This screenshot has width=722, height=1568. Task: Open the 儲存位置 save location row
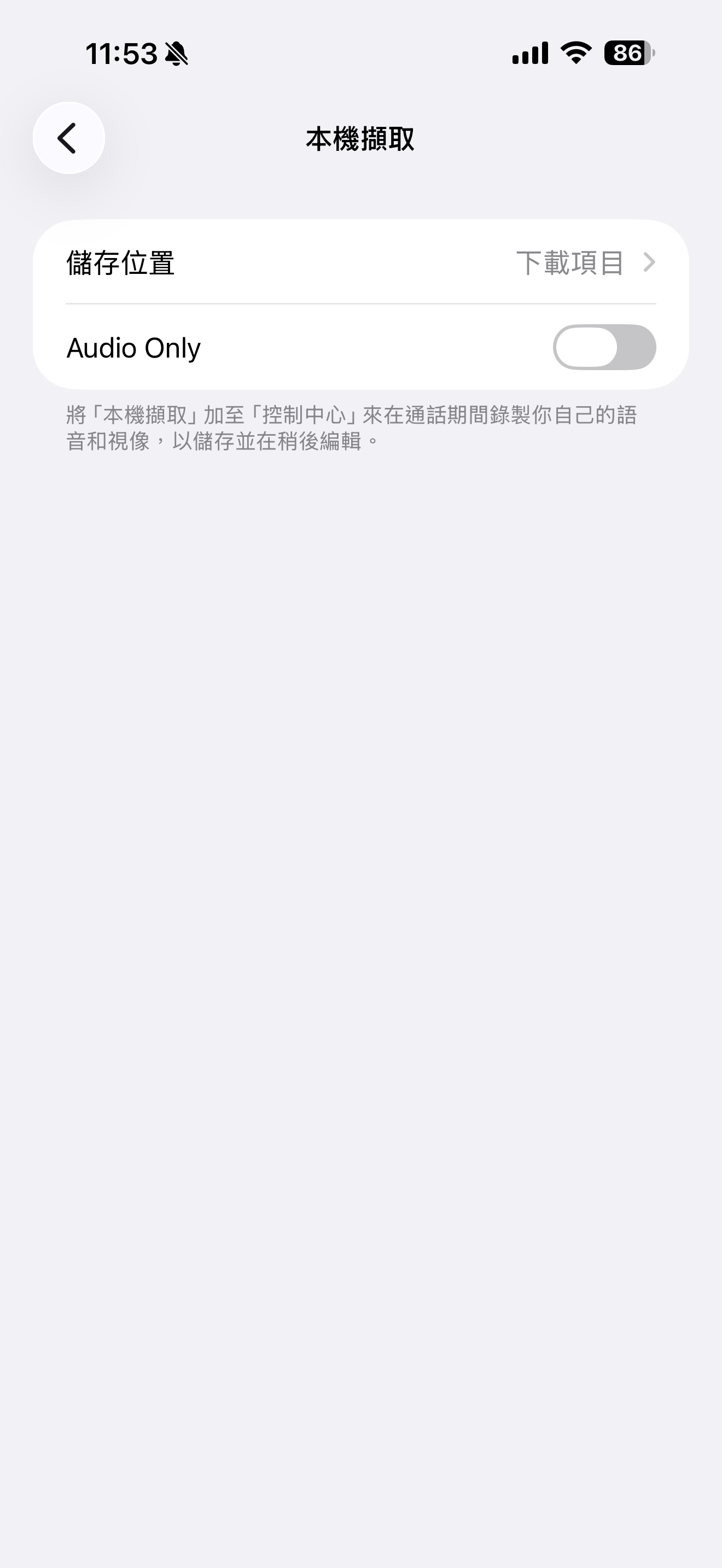click(x=360, y=262)
